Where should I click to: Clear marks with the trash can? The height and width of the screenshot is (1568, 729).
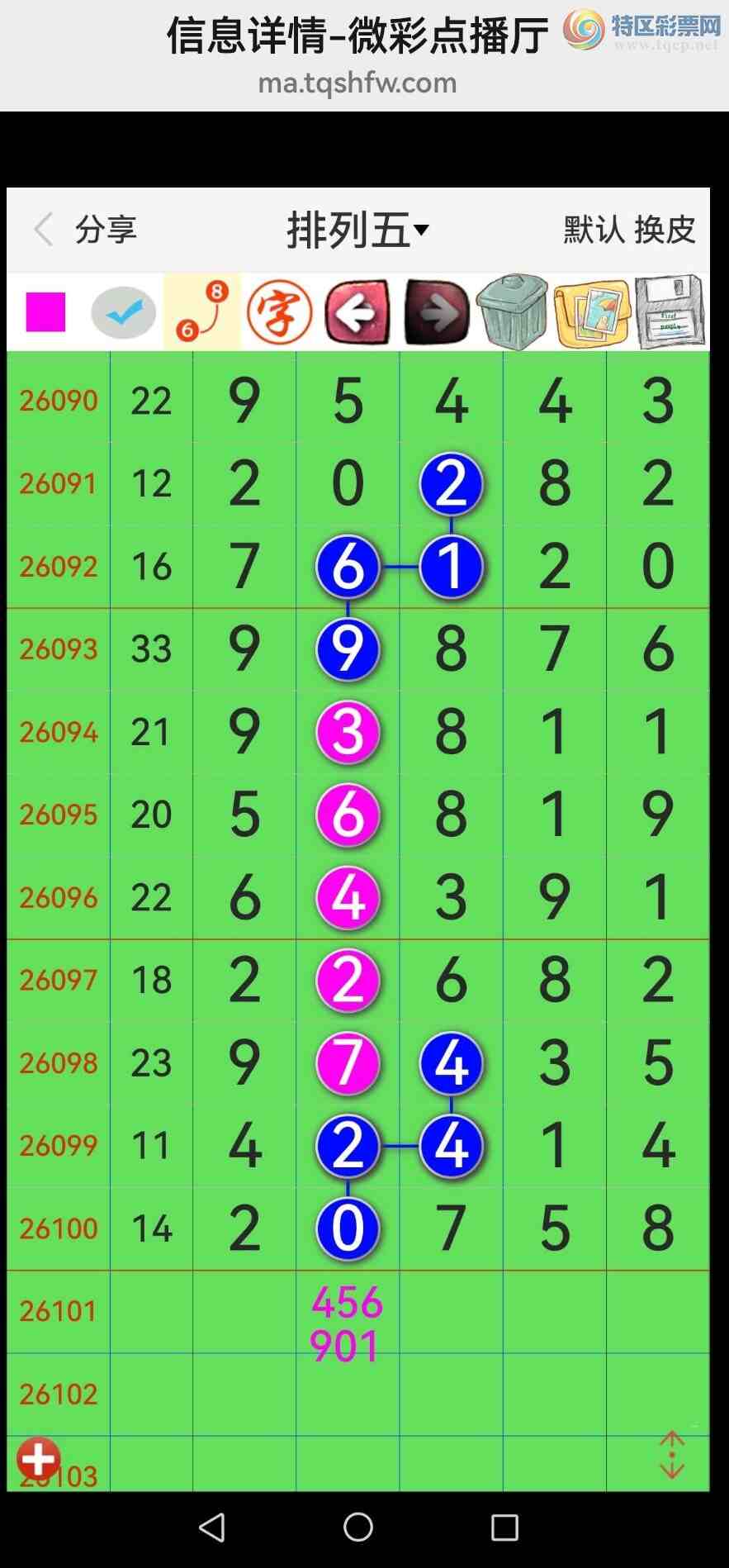tap(513, 312)
